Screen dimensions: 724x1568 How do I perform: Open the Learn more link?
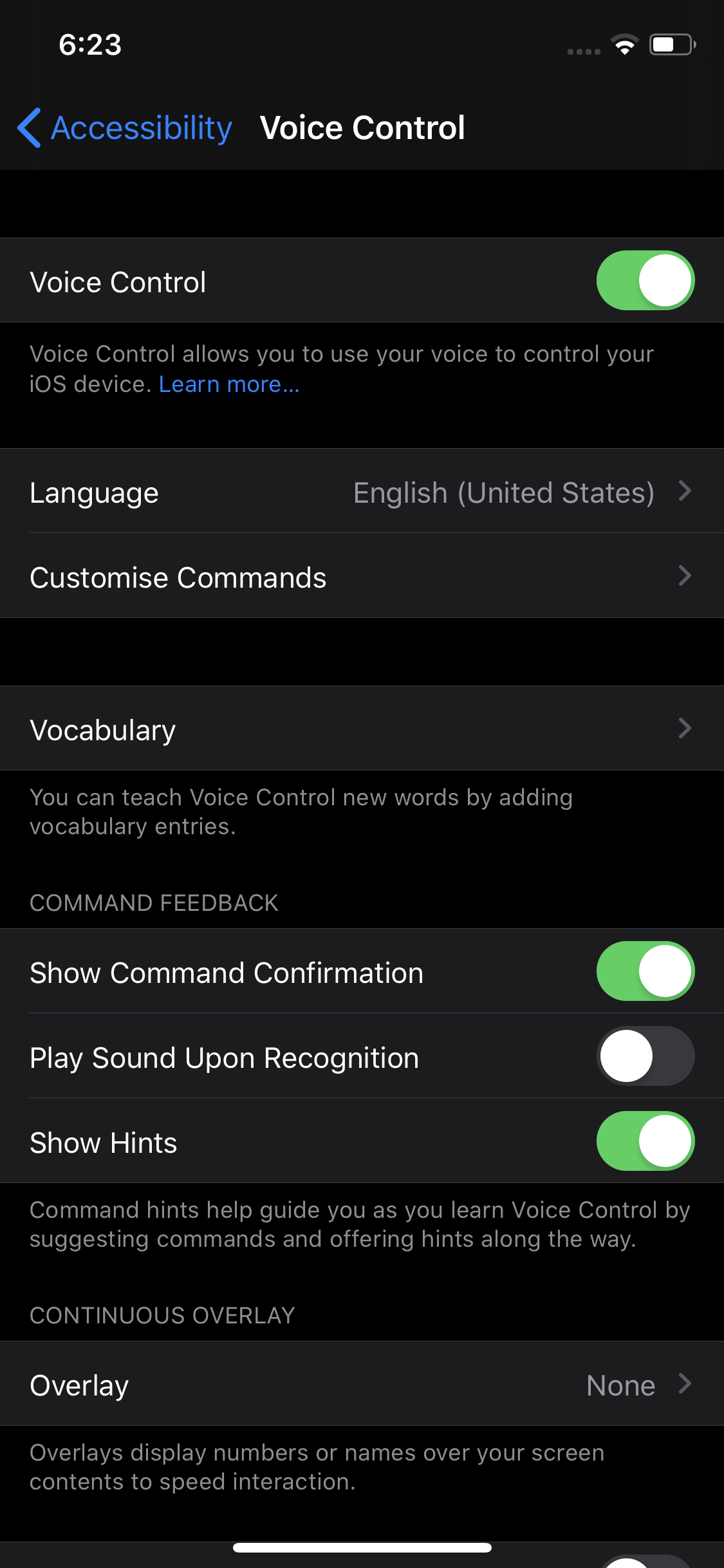pyautogui.click(x=229, y=384)
